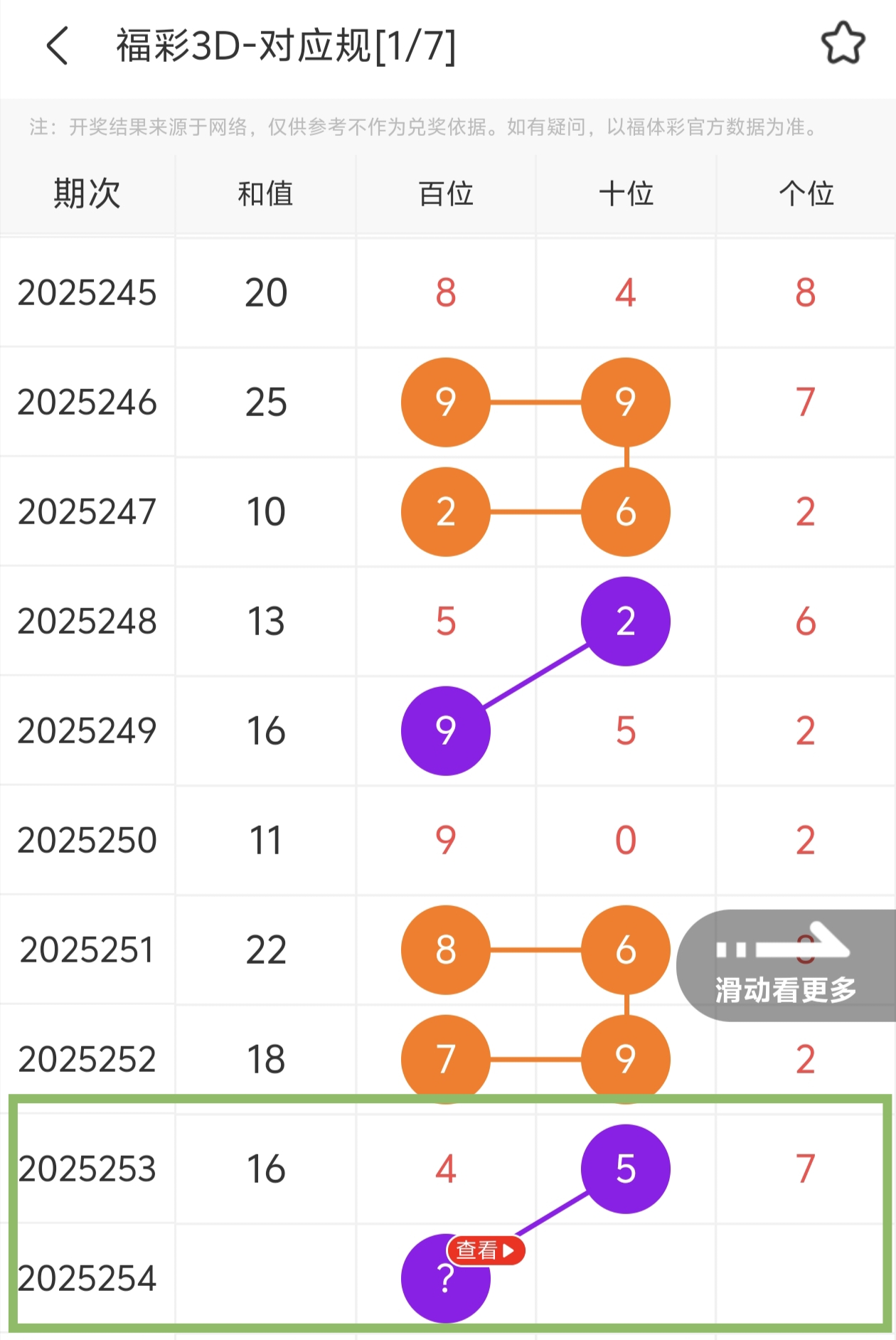896x1340 pixels.
Task: Click the purple circle 5 in row 2025253
Action: point(624,1170)
